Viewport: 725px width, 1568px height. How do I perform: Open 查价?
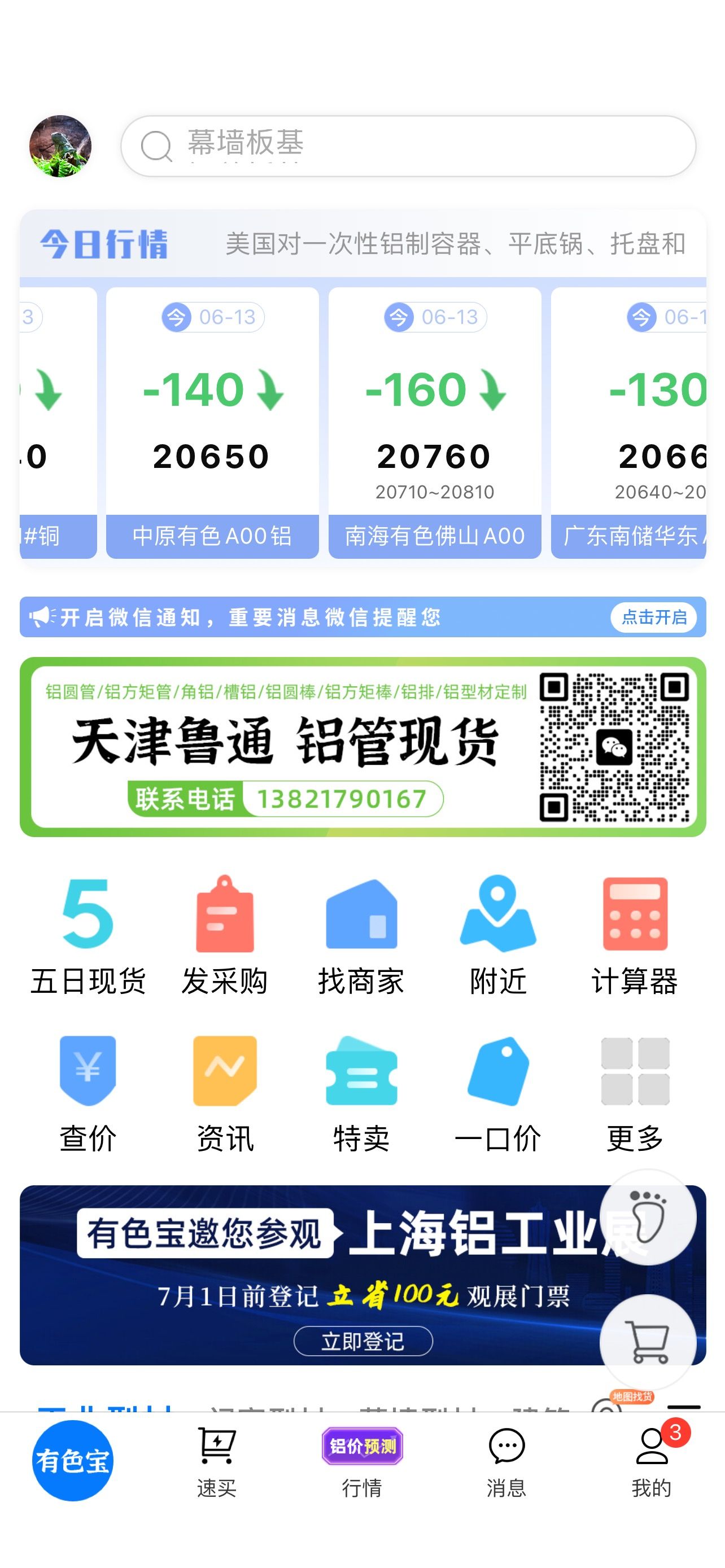pyautogui.click(x=88, y=1094)
